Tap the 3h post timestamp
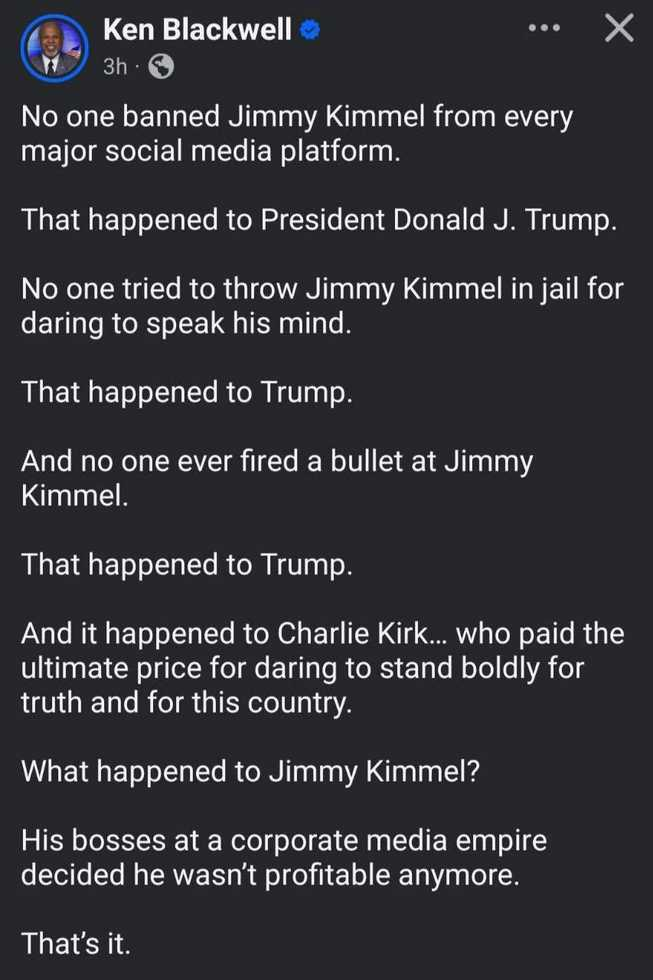The height and width of the screenshot is (980, 653). 115,67
